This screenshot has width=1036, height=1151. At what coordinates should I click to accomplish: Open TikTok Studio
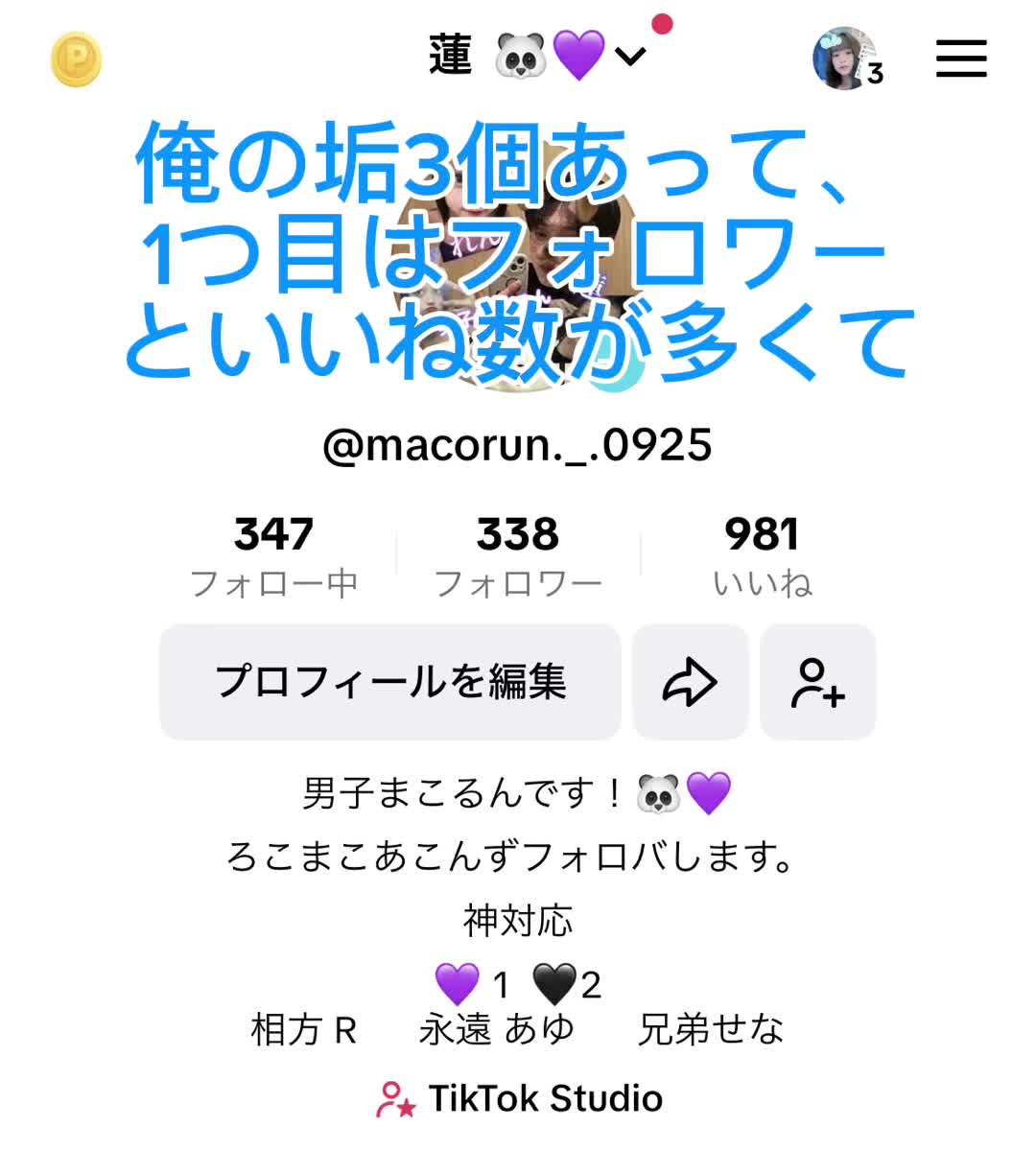coord(520,1098)
